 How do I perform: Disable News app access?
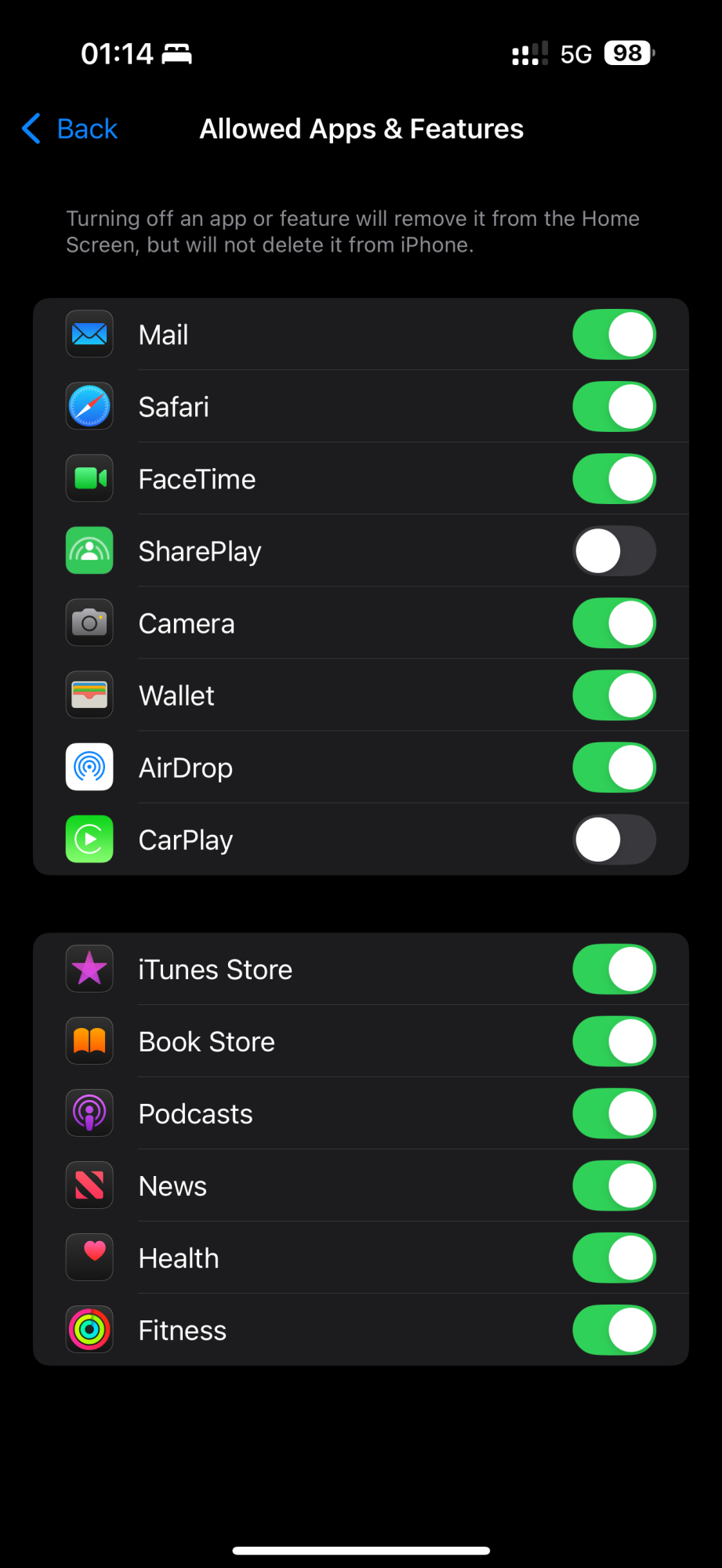tap(614, 1186)
